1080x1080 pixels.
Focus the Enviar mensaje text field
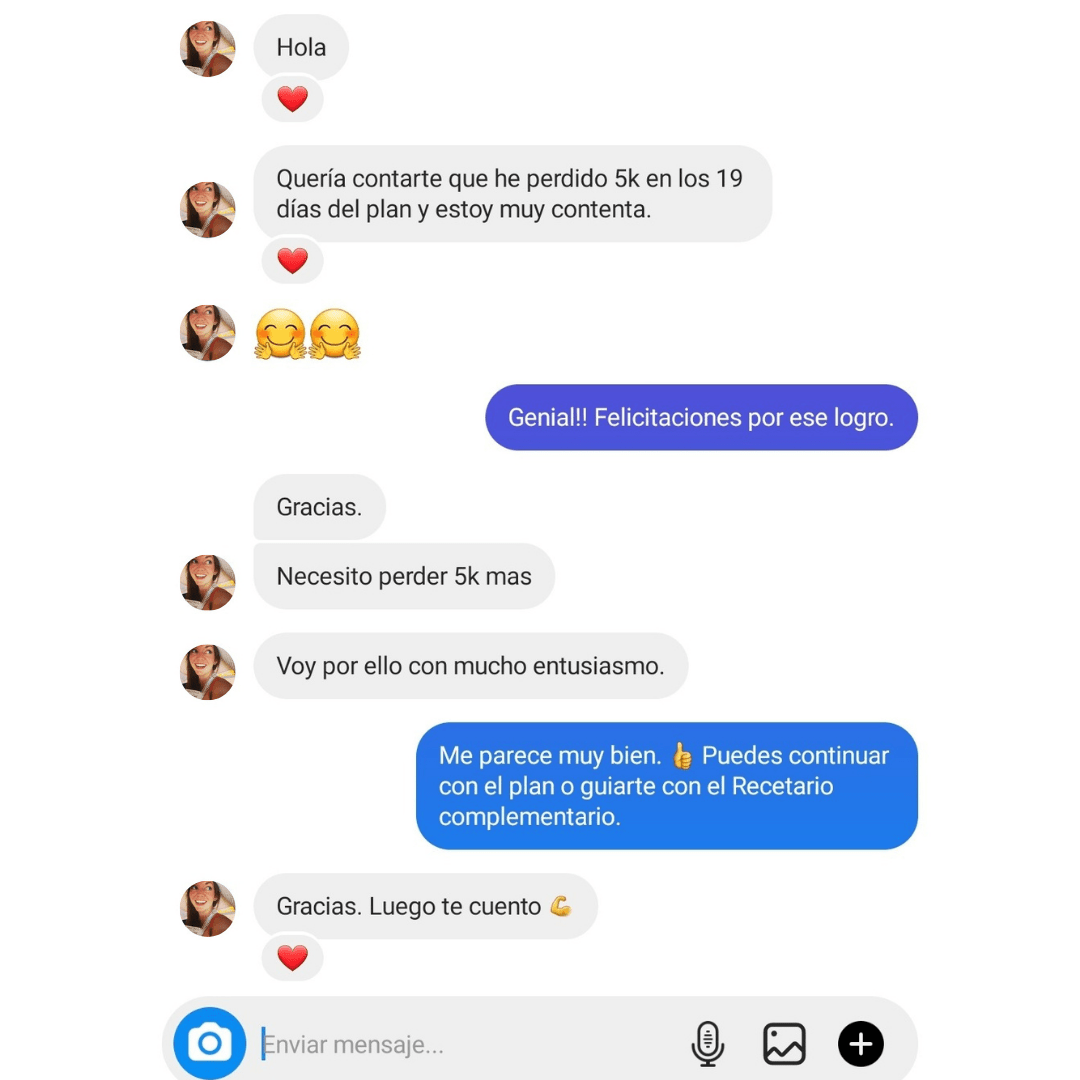(460, 1045)
